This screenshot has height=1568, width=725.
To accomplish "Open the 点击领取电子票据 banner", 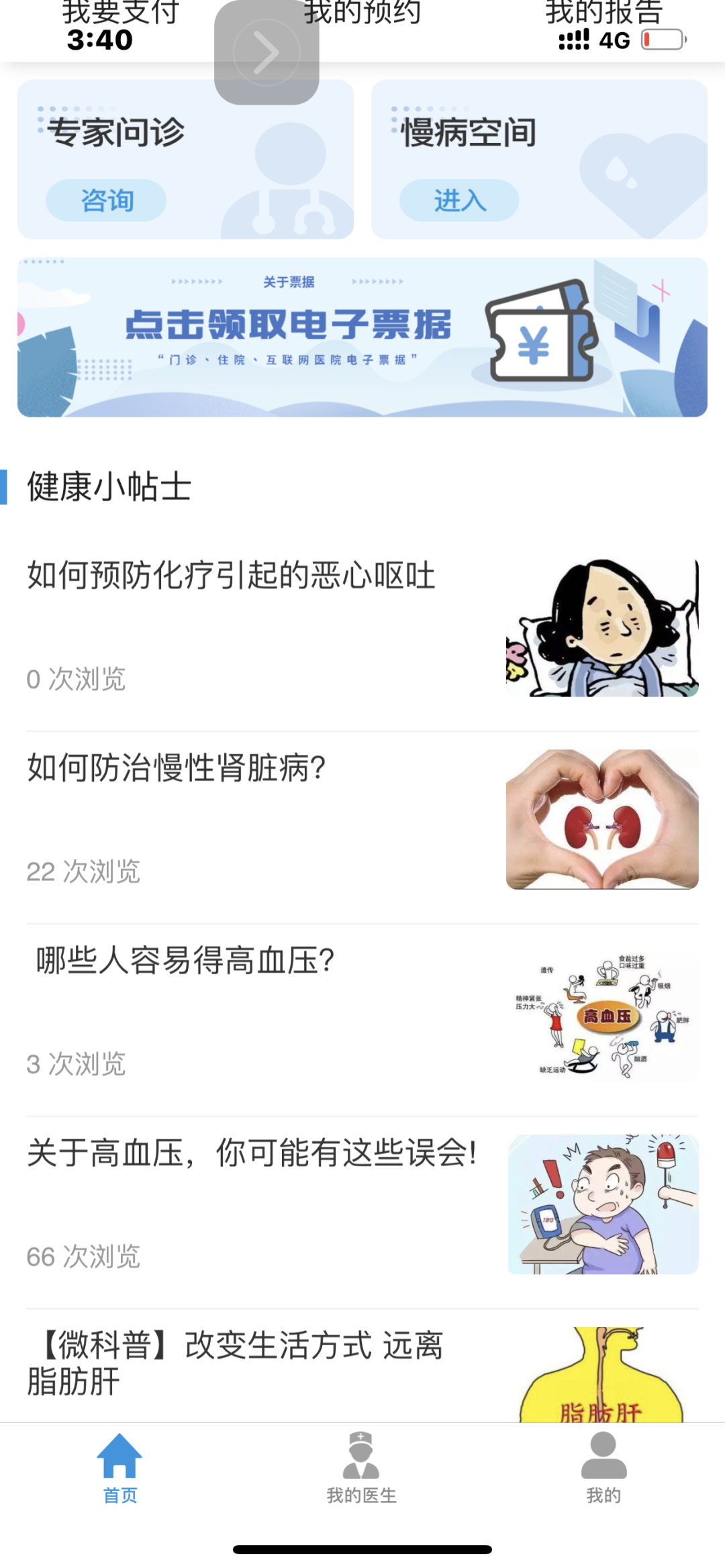I will [x=362, y=337].
